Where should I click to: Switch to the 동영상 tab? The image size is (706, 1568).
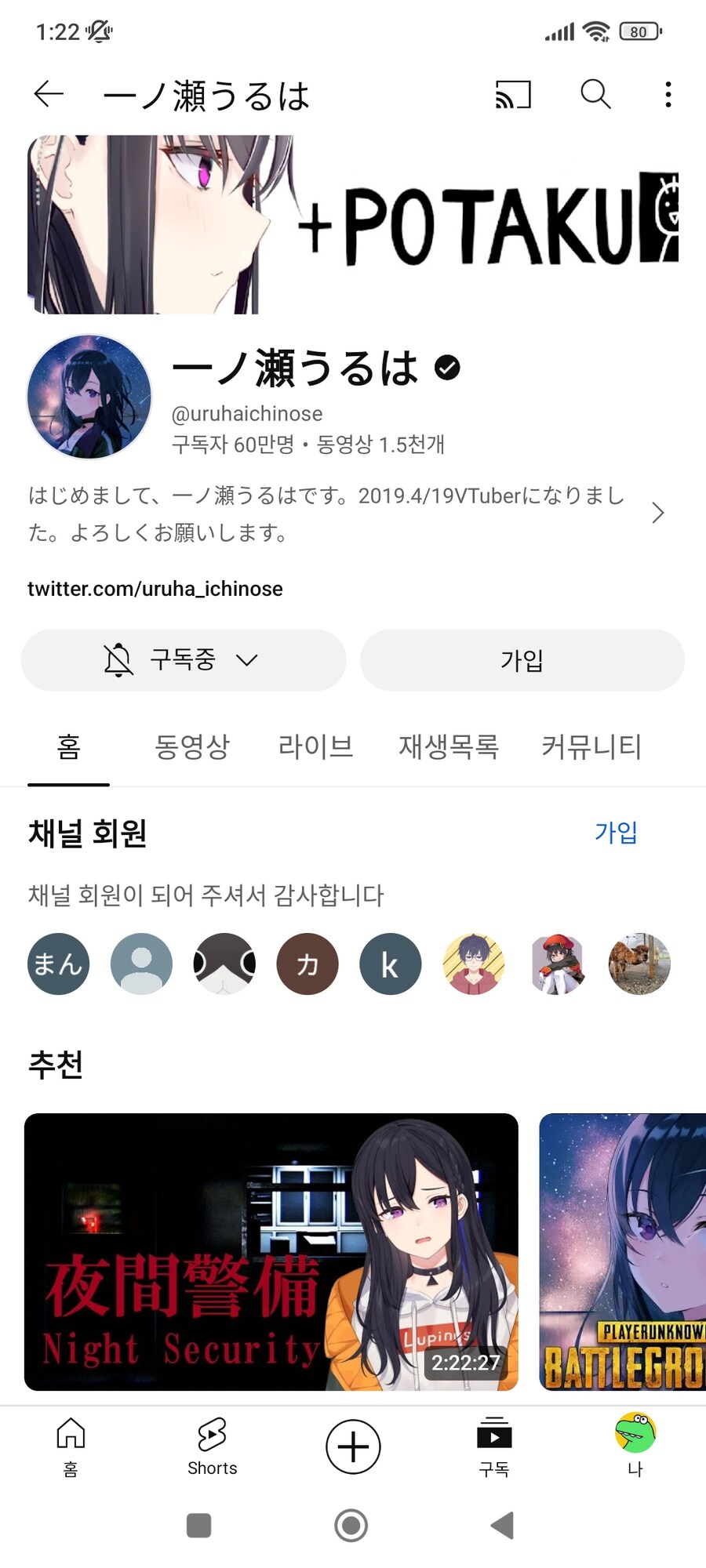[x=193, y=747]
